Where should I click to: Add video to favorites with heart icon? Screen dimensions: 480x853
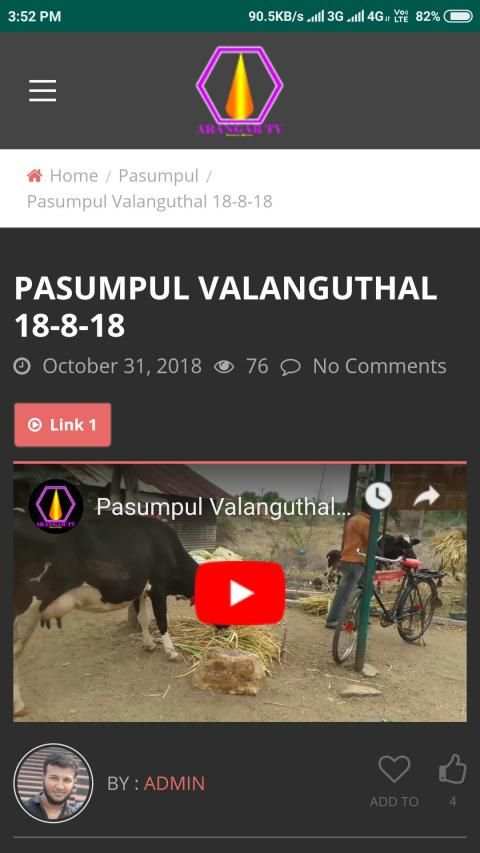click(394, 770)
